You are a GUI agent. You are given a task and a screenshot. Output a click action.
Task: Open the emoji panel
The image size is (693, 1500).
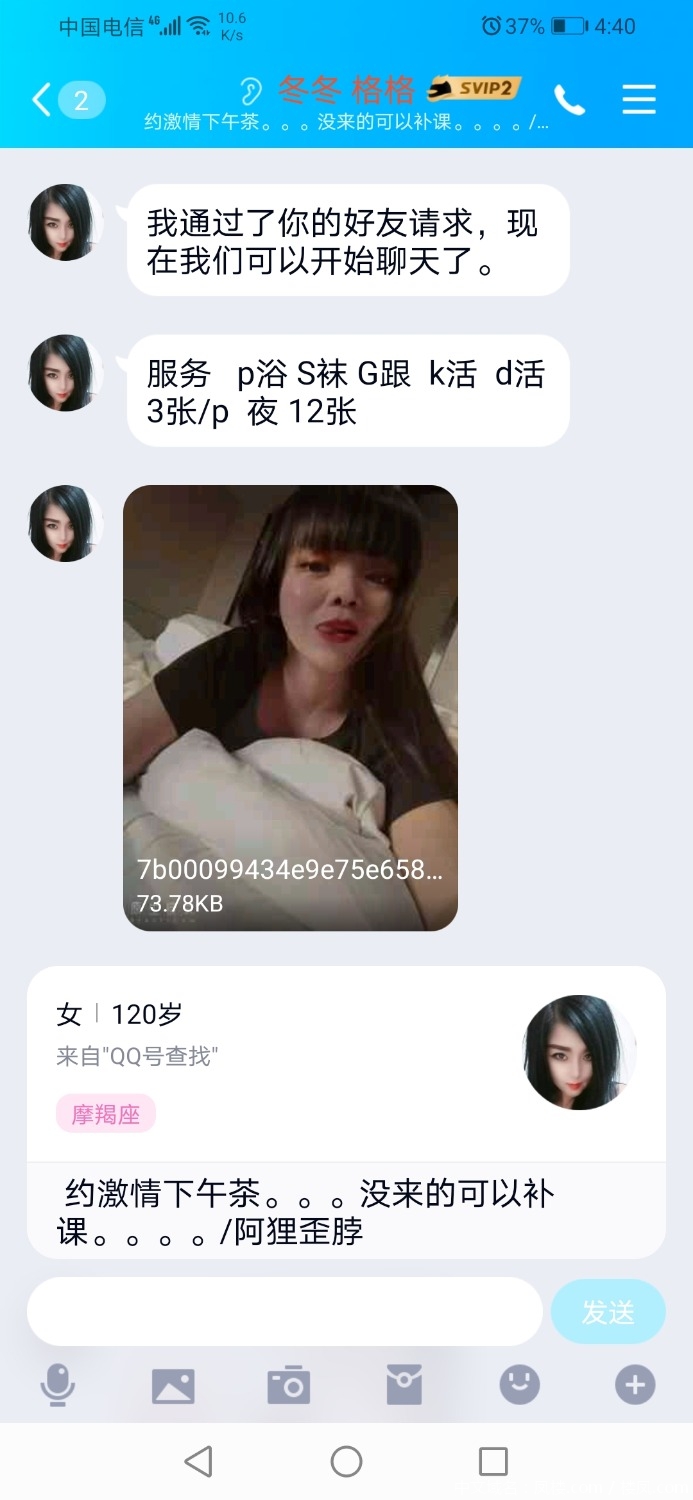[x=520, y=1386]
